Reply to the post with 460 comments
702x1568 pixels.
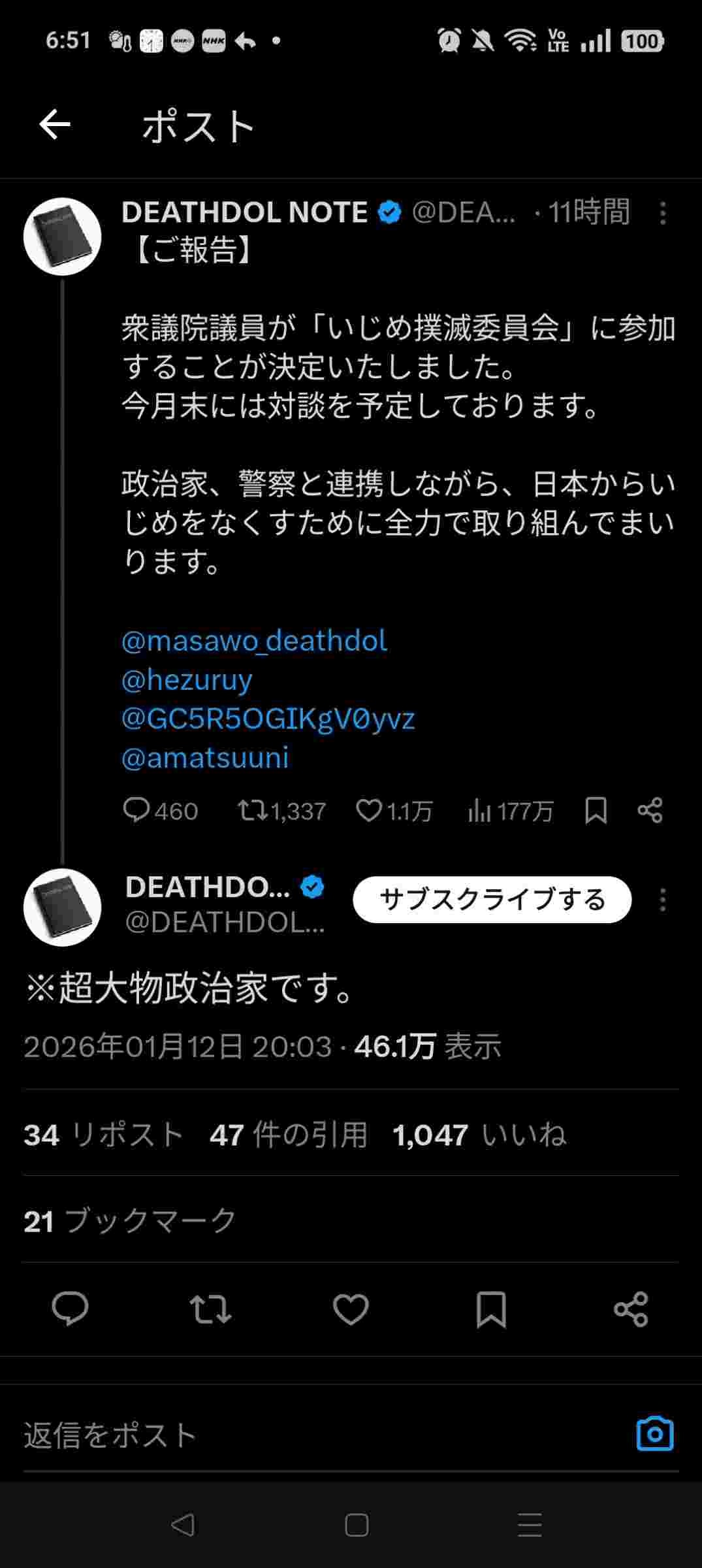(x=136, y=810)
